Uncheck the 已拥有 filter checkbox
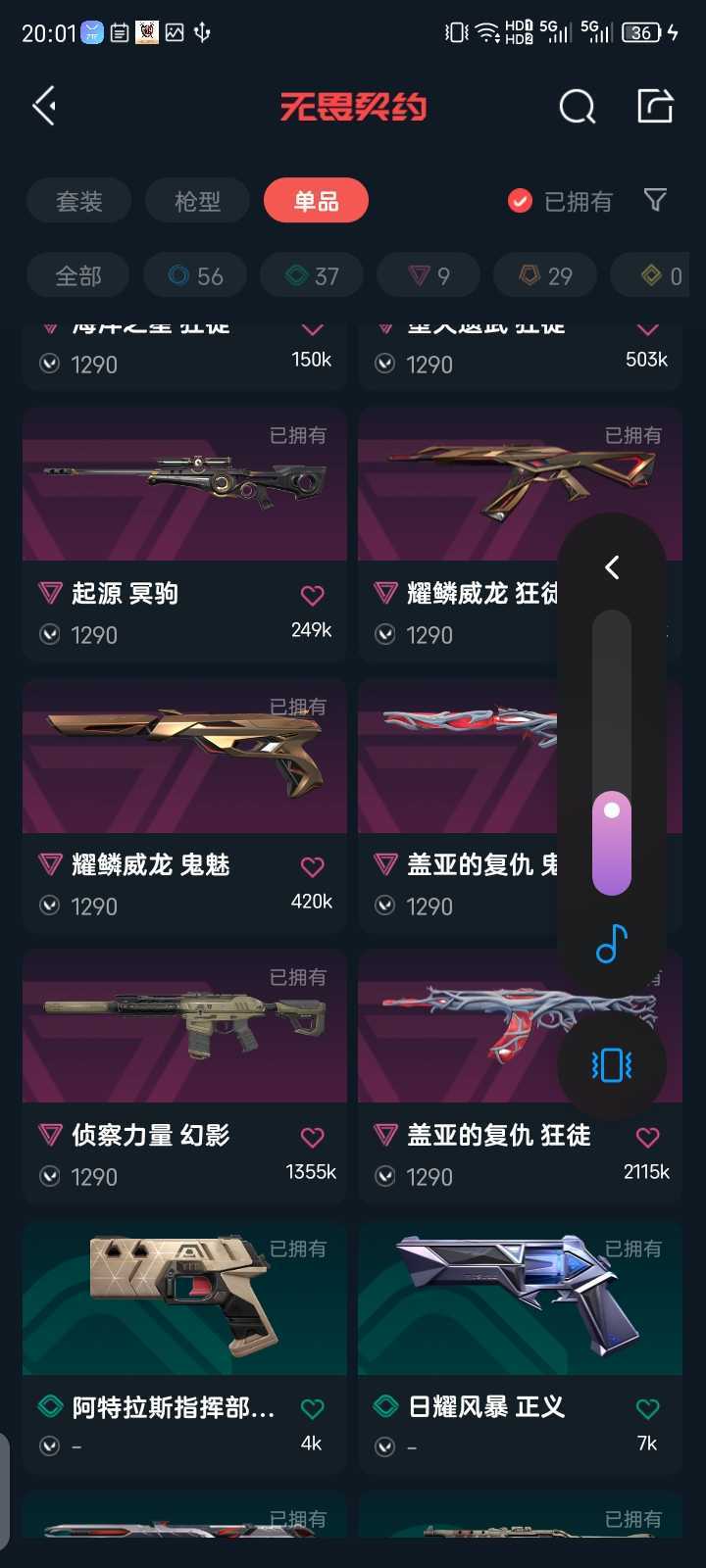This screenshot has width=706, height=1568. pos(520,201)
